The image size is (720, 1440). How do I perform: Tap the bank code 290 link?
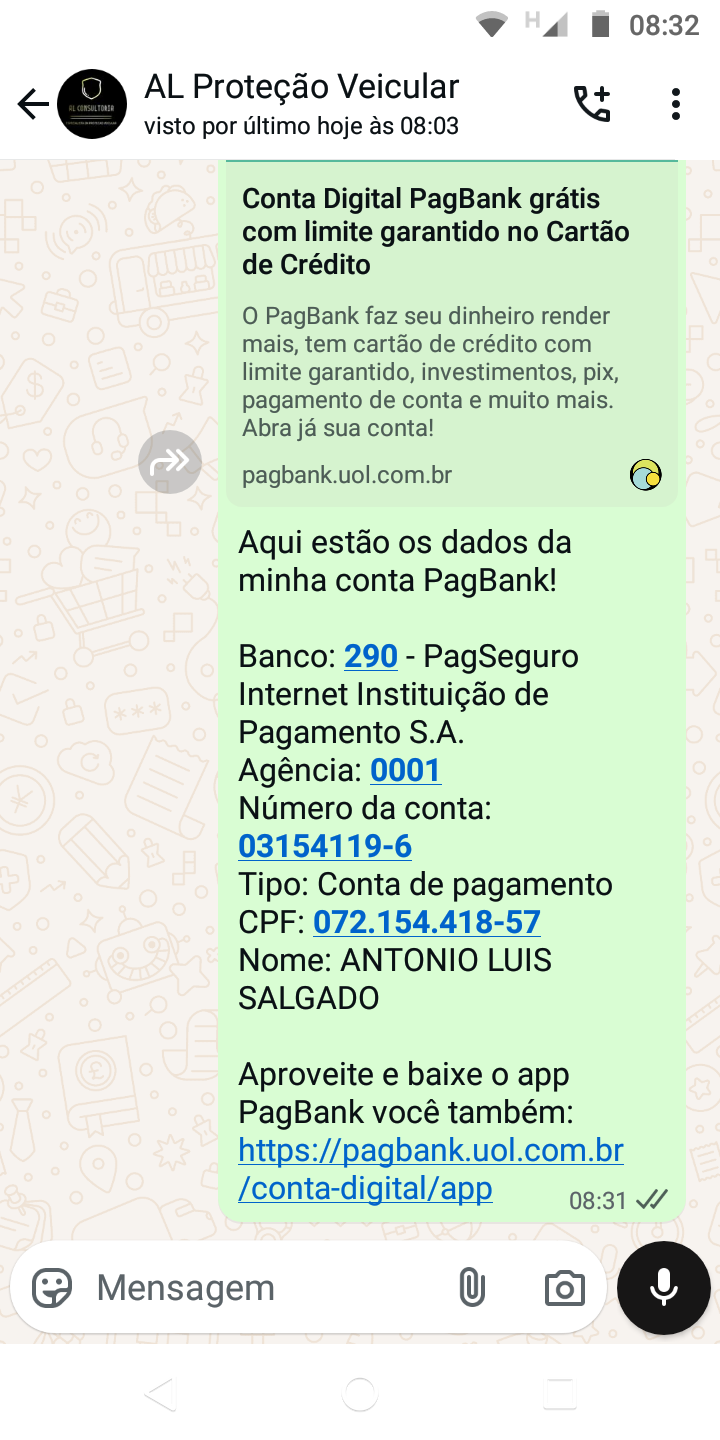[371, 657]
